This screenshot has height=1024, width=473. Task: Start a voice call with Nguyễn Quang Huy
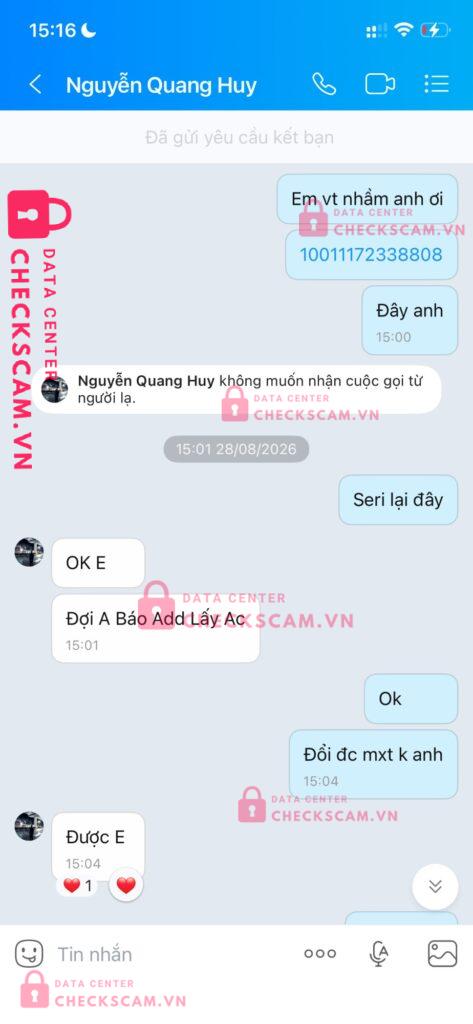click(323, 84)
